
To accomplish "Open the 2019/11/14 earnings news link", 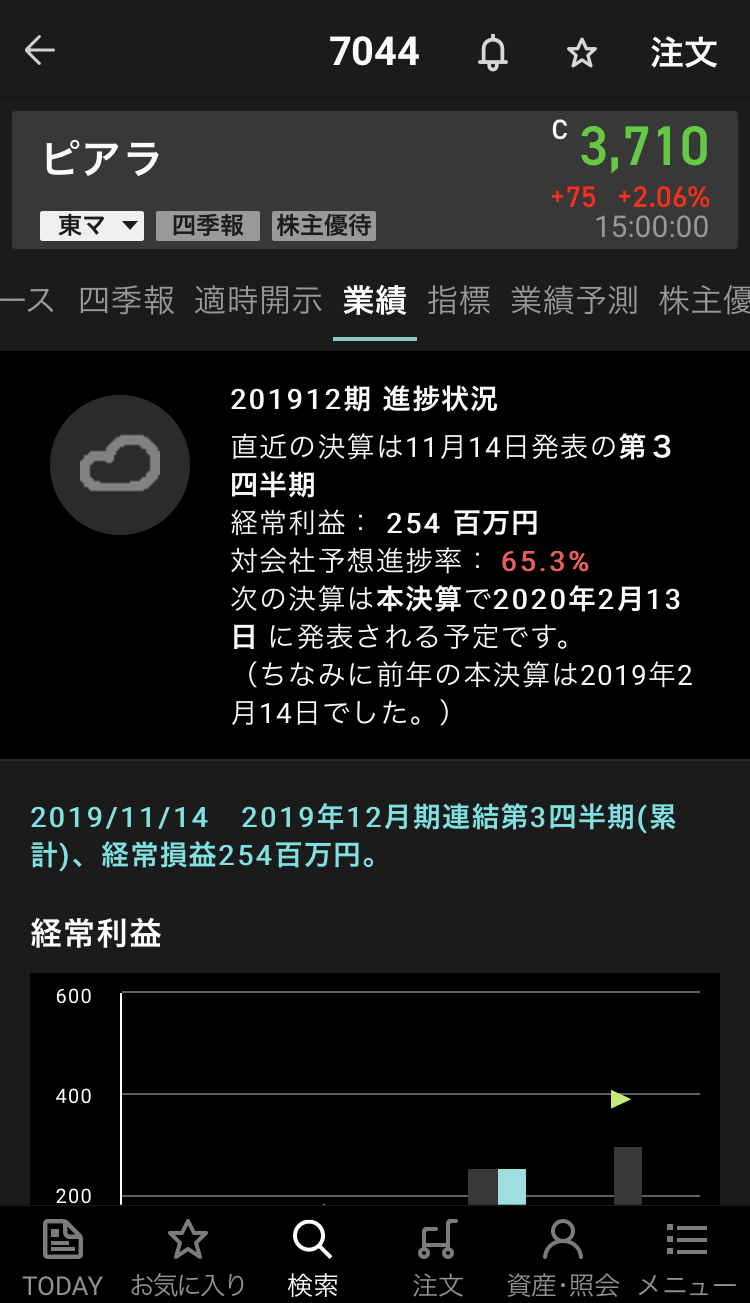I will tap(353, 836).
